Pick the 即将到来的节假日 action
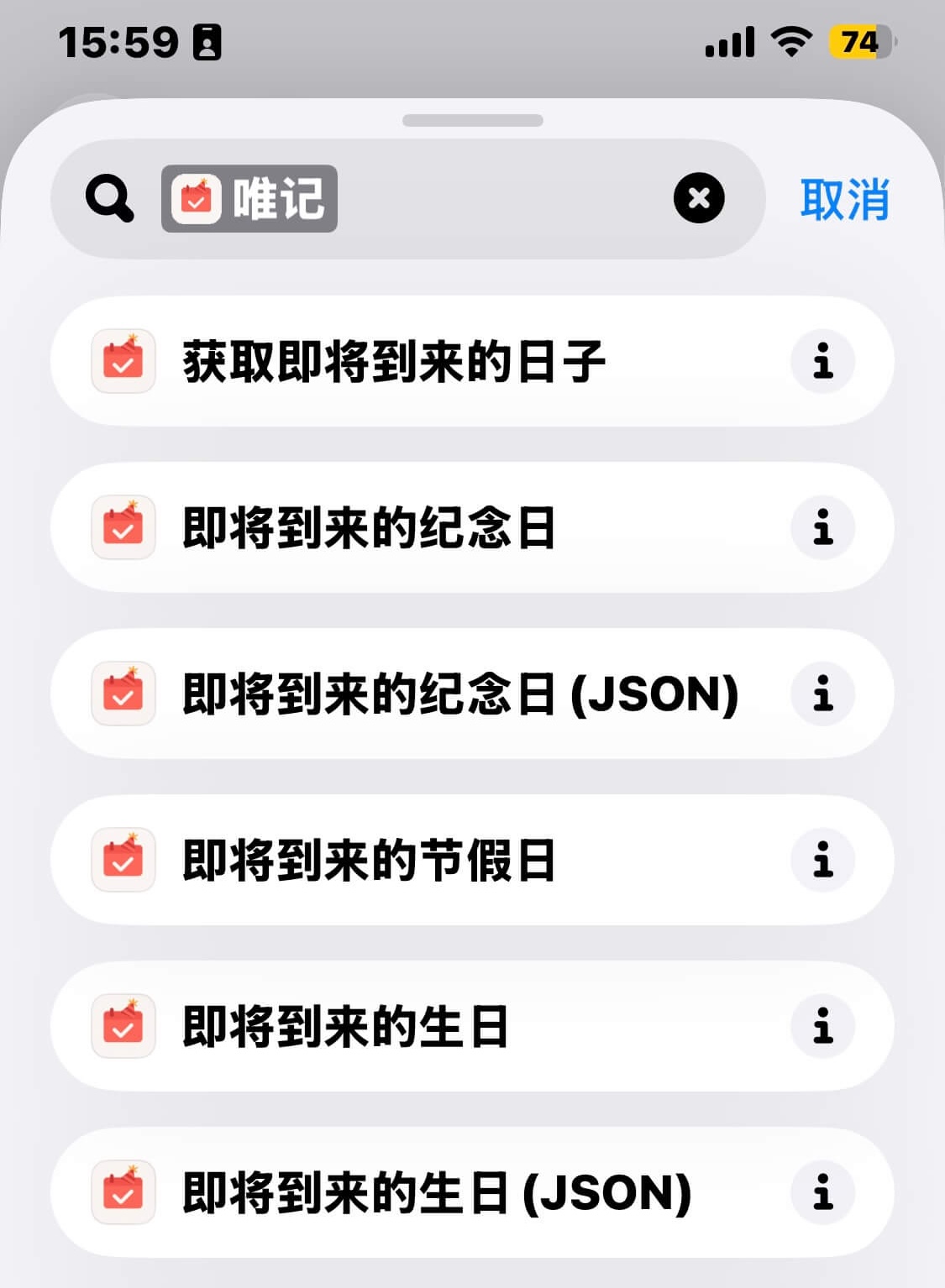The width and height of the screenshot is (945, 1288). [x=370, y=861]
